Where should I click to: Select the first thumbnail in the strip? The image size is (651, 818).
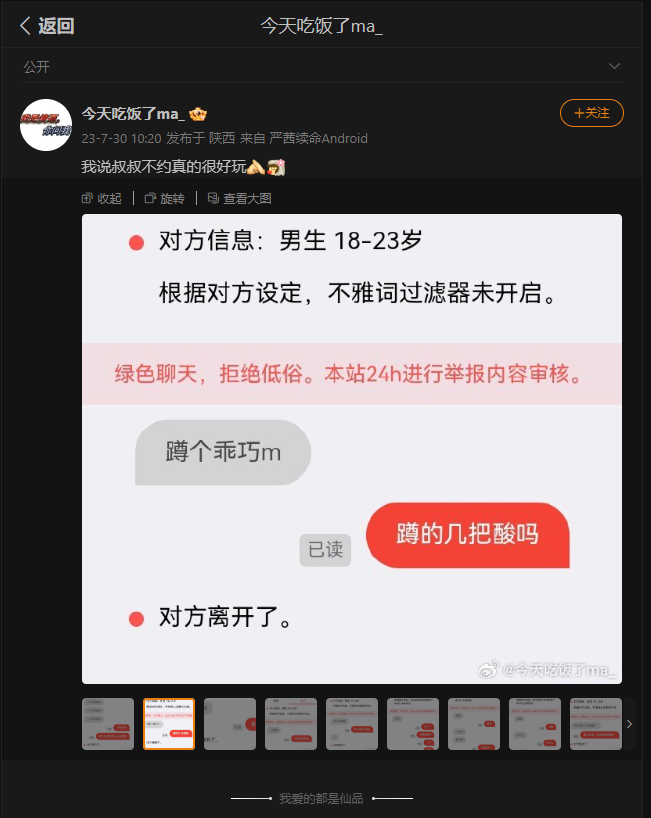pos(108,724)
